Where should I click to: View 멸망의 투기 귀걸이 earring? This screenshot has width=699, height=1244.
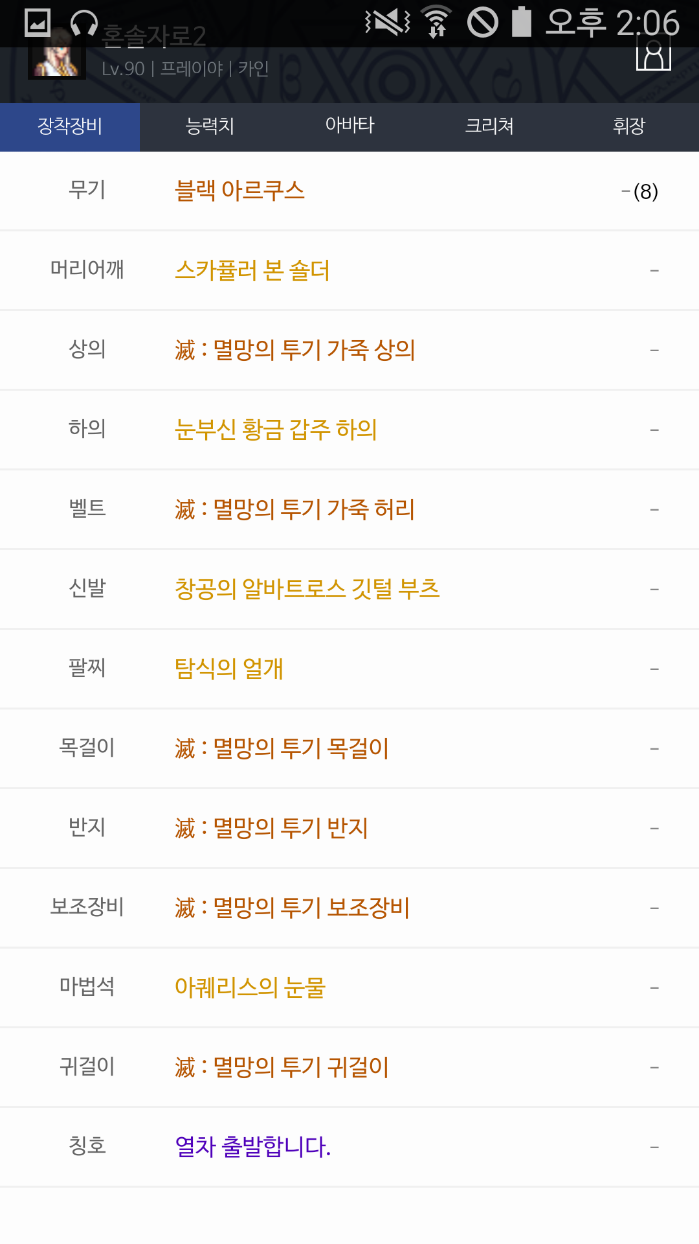point(282,1067)
